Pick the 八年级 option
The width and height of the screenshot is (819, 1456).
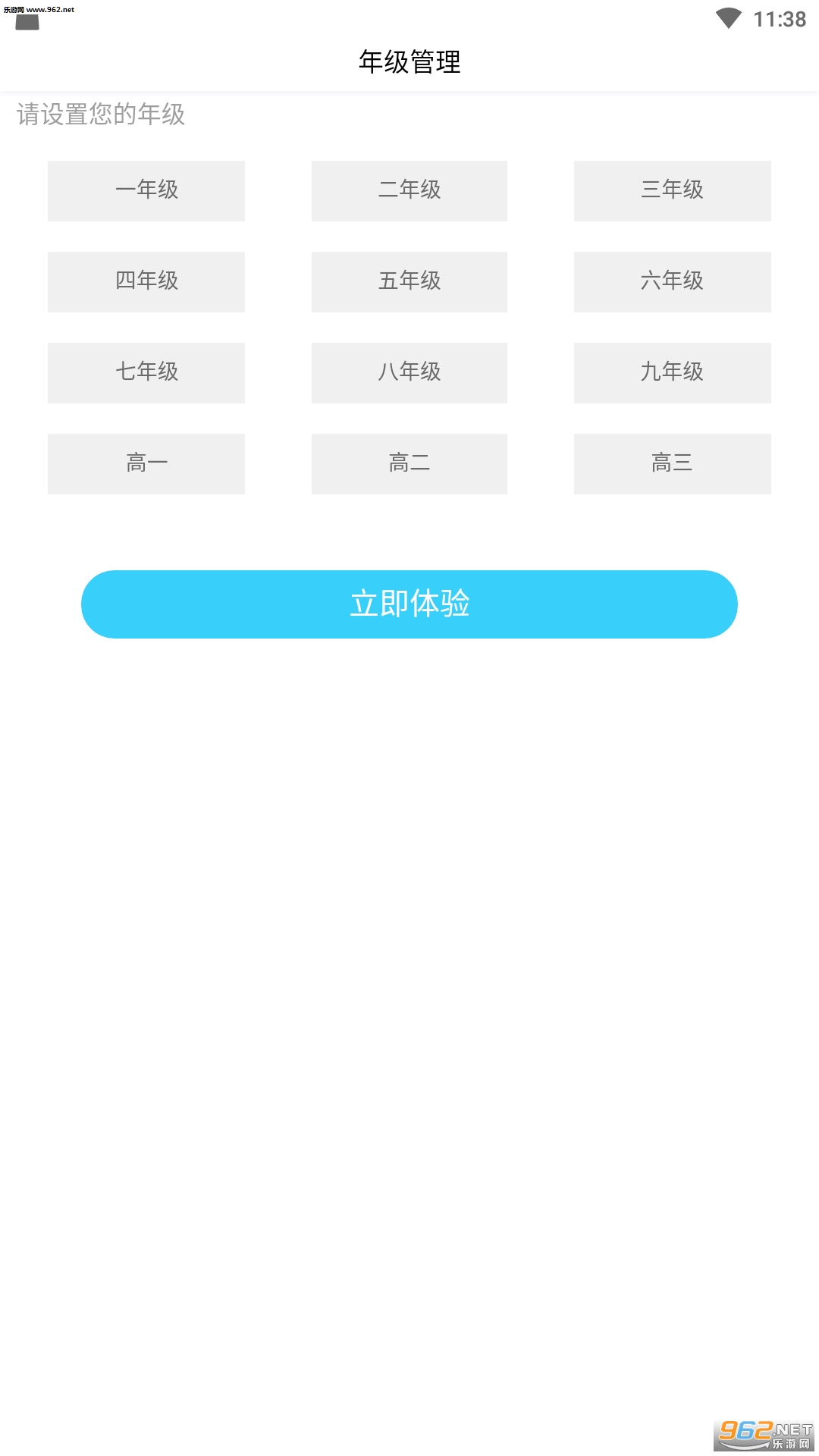coord(409,373)
